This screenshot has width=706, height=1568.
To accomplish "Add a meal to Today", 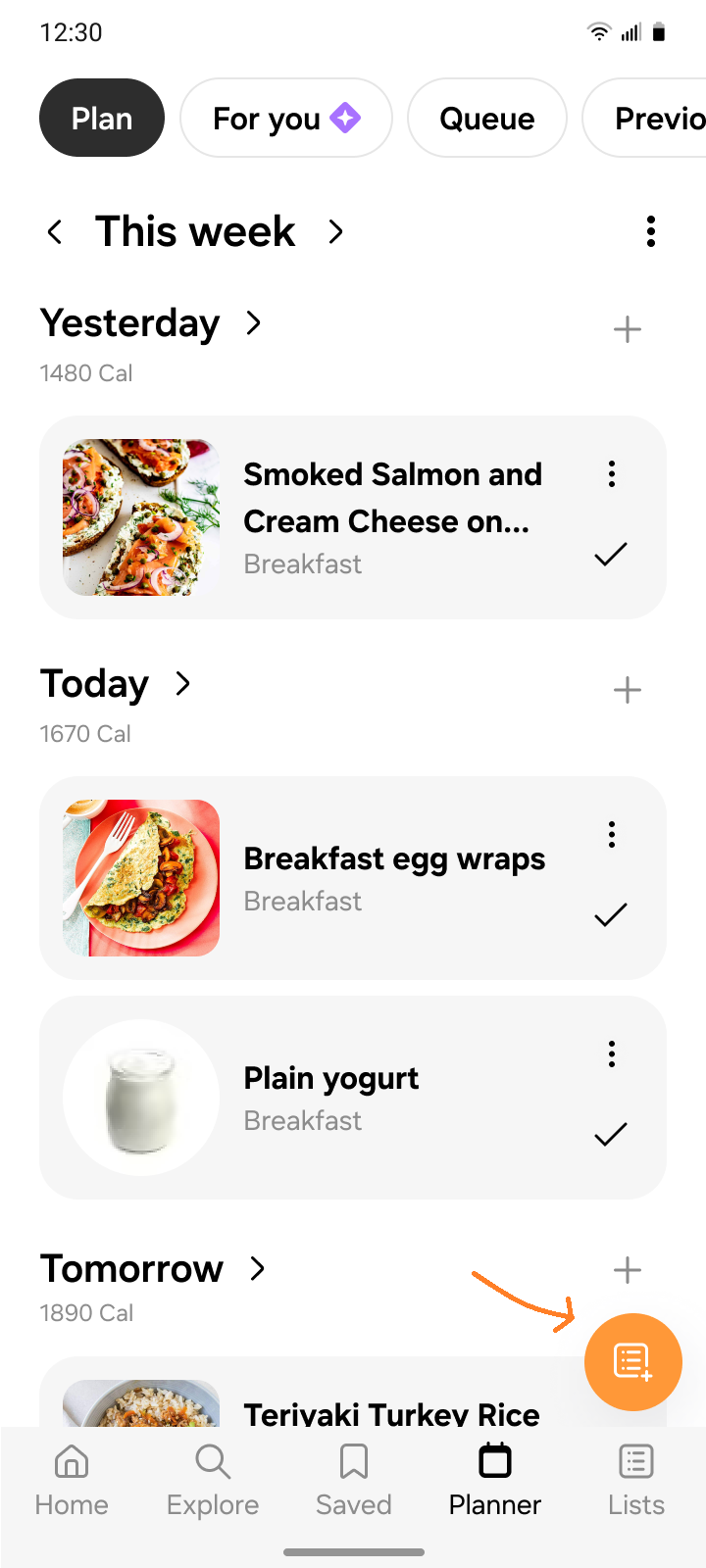I will click(x=628, y=690).
